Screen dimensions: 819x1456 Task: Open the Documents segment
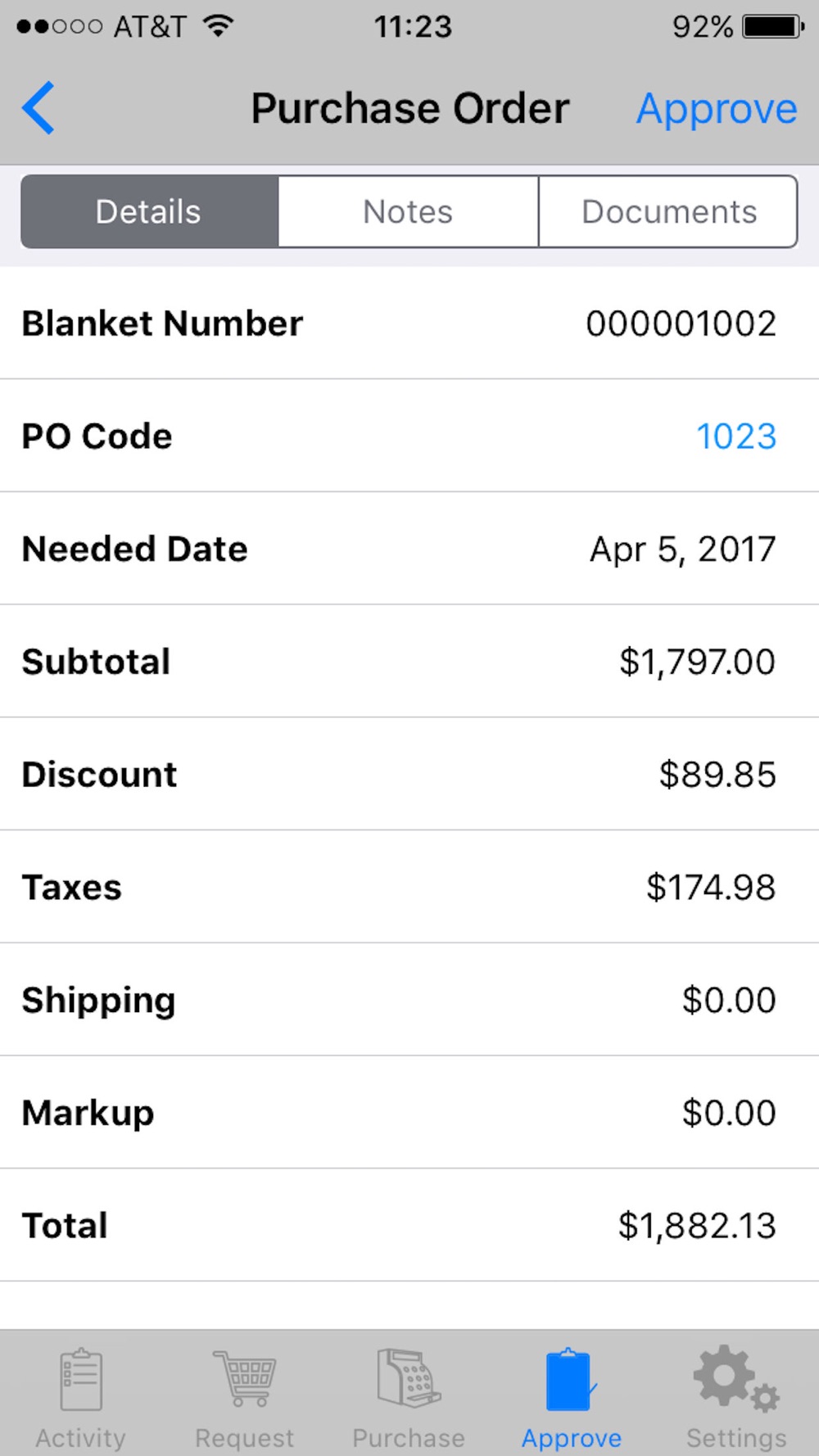coord(668,211)
